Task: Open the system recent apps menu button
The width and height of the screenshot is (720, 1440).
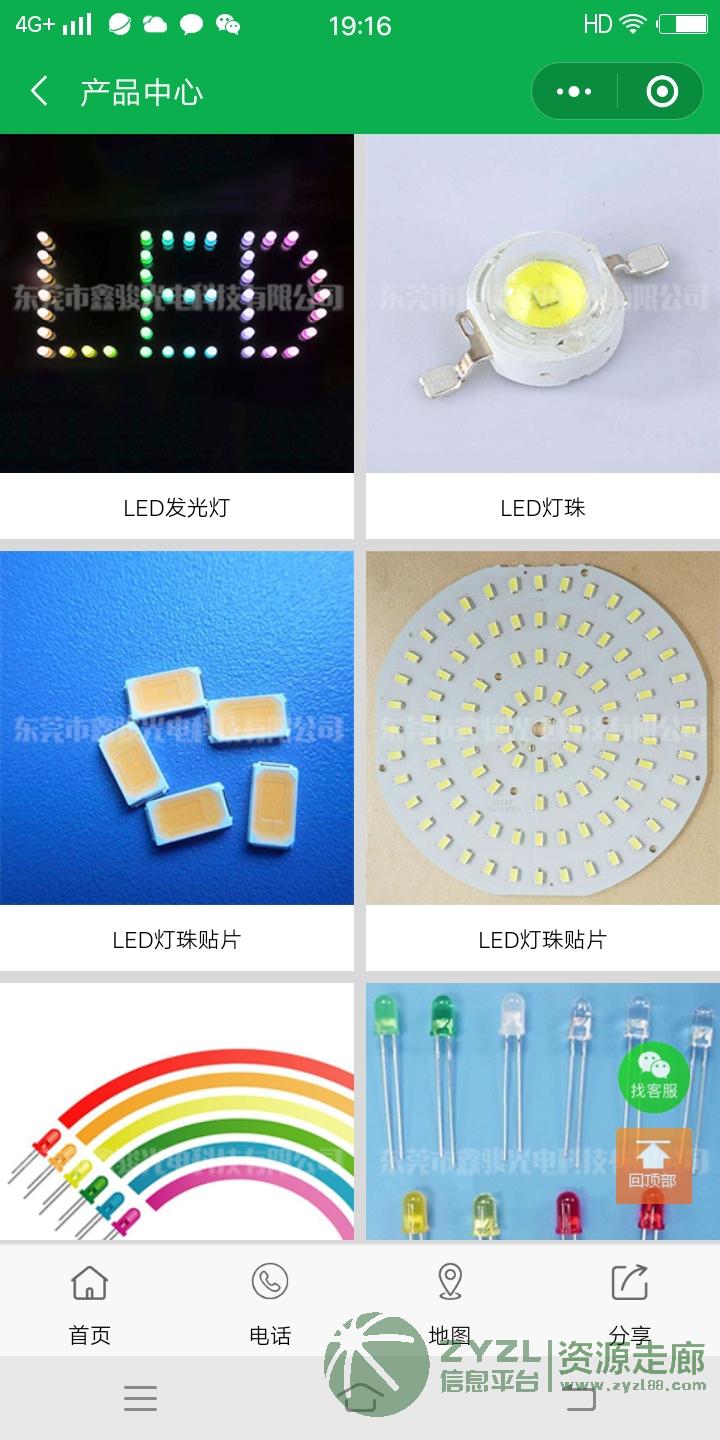Action: point(140,1398)
